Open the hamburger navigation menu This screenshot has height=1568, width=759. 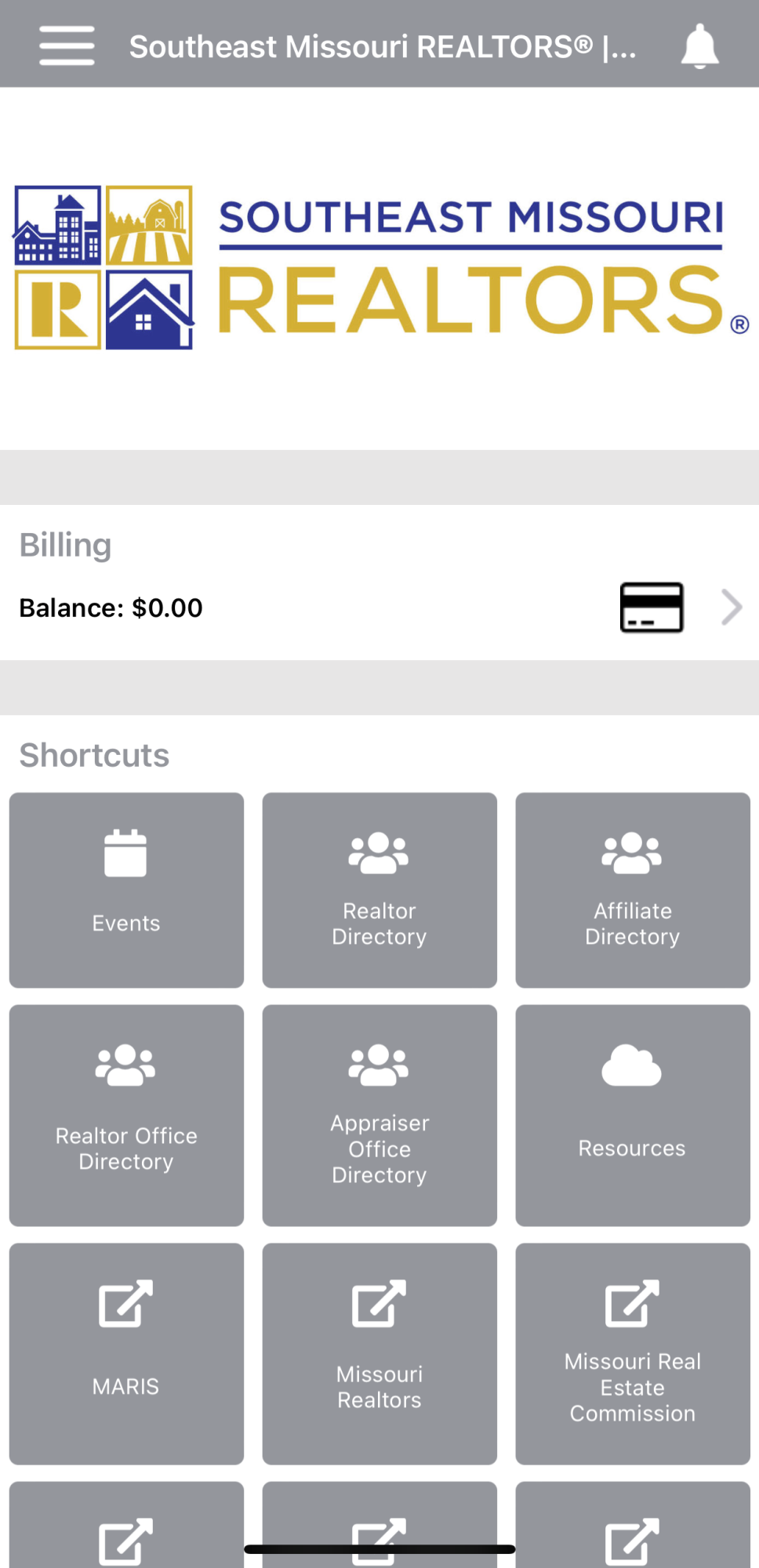click(67, 45)
